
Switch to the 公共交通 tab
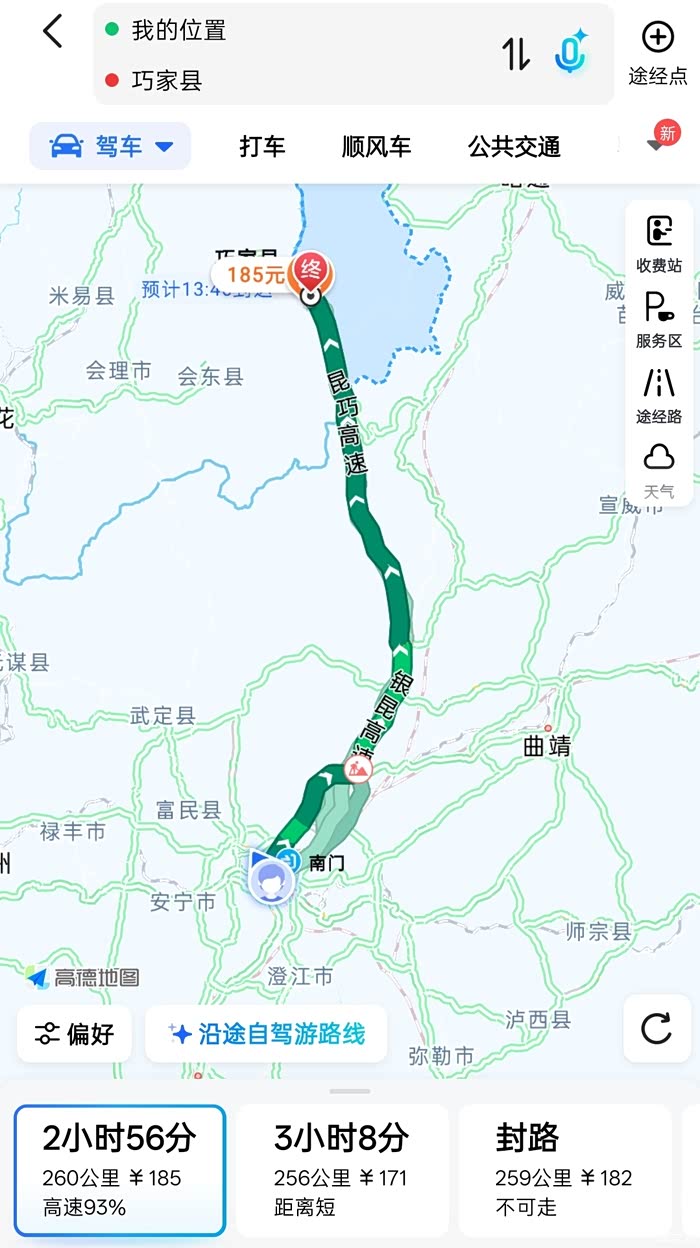514,146
